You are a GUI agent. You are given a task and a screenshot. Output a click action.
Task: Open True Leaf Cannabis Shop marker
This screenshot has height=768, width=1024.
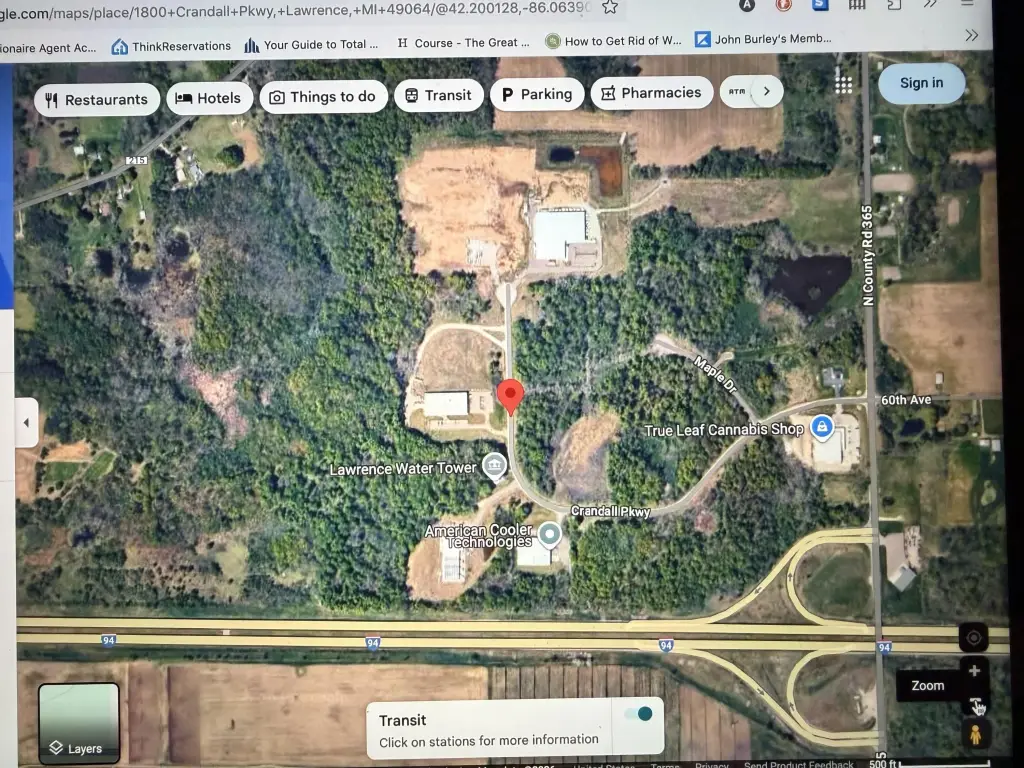pyautogui.click(x=822, y=428)
